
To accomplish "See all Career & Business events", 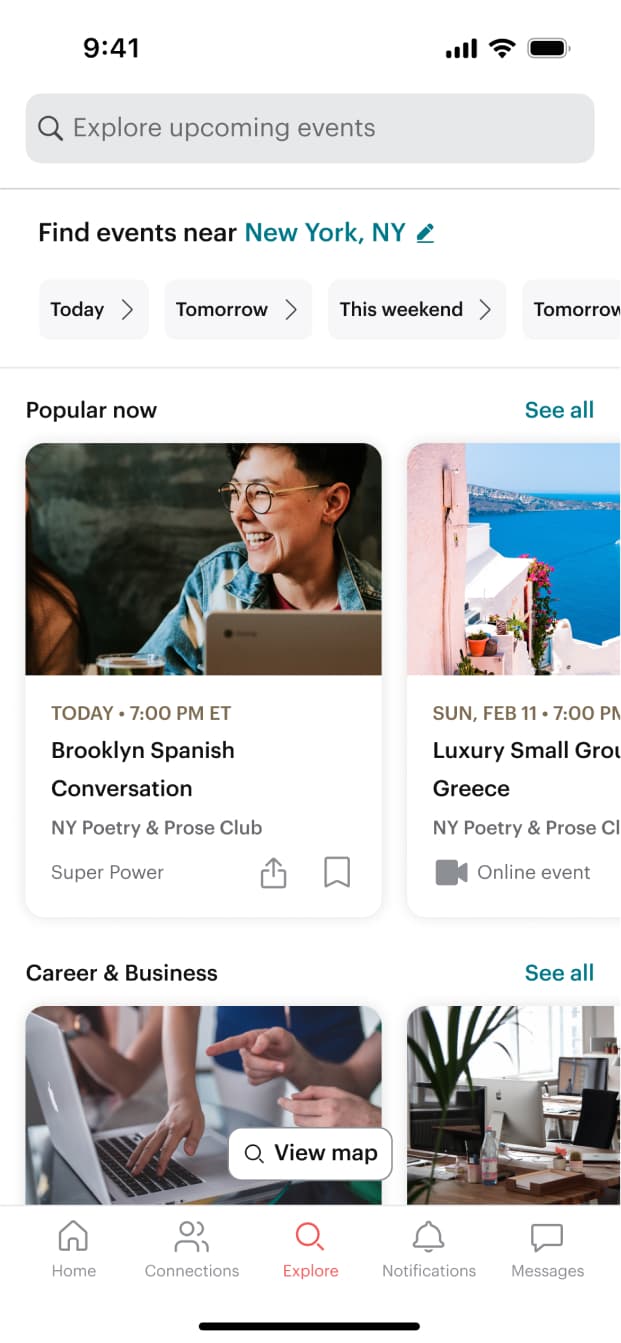I will coord(559,973).
